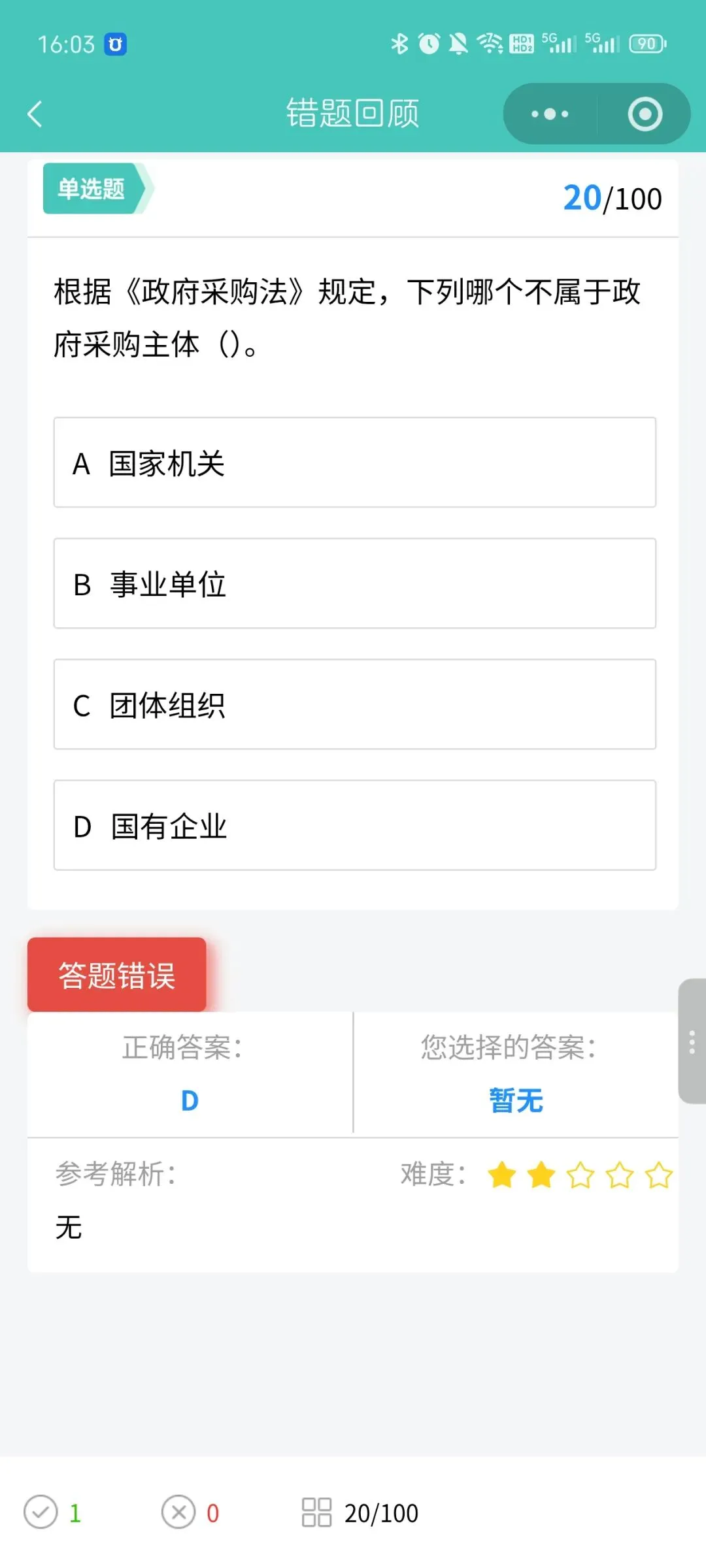The height and width of the screenshot is (1568, 706).
Task: Open the mini program three-dot menu
Action: click(550, 114)
